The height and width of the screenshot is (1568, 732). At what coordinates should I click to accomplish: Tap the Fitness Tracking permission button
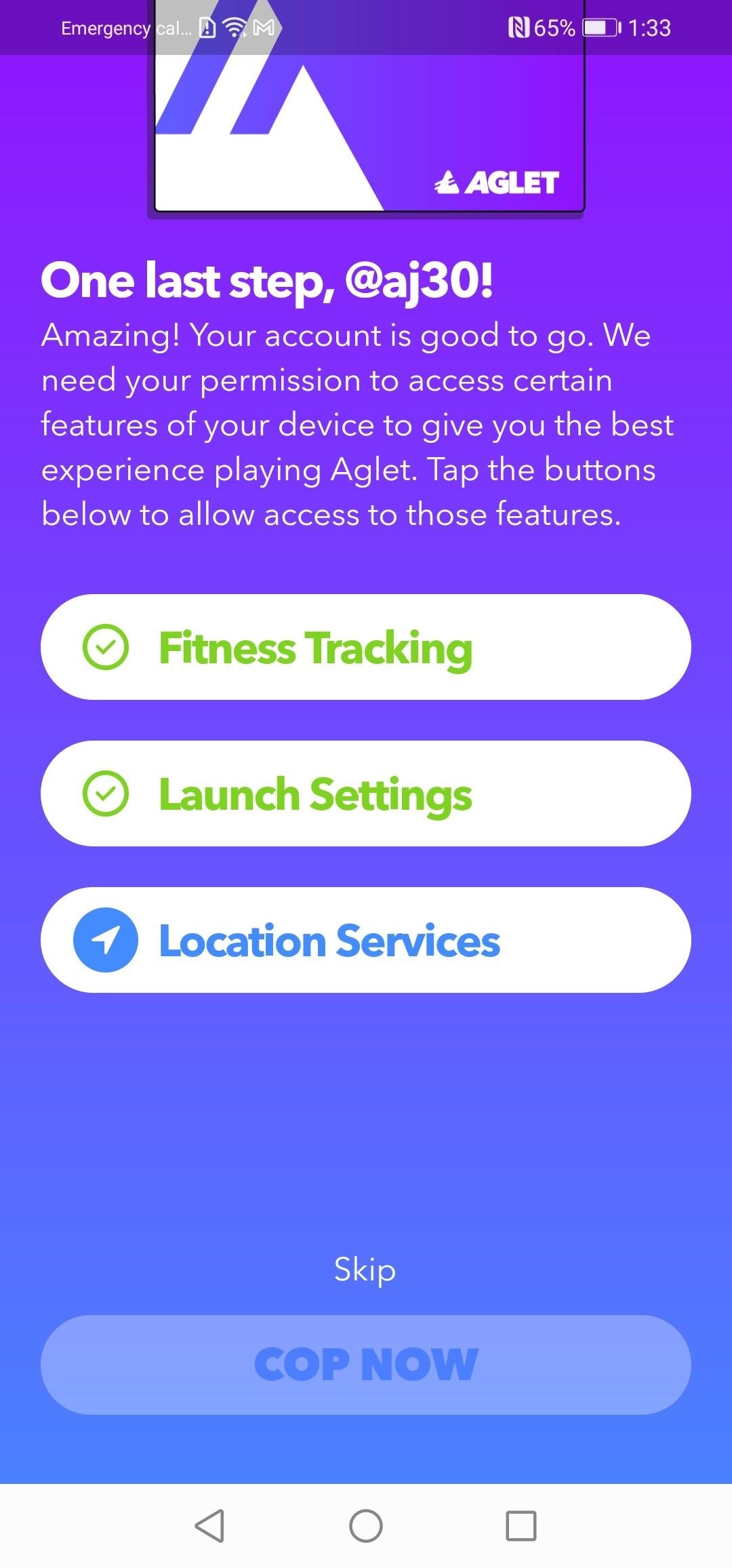366,647
